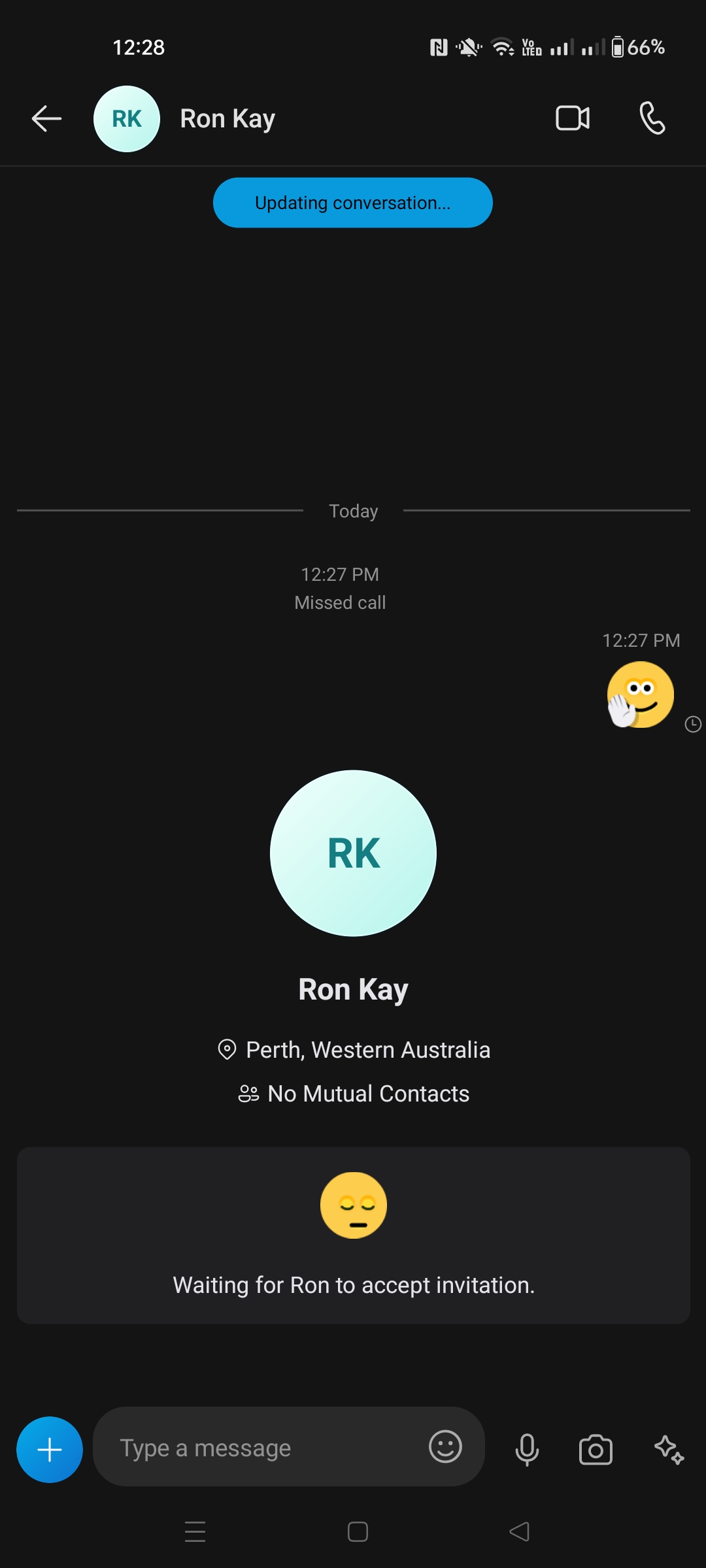Viewport: 706px width, 1568px height.
Task: Open recent apps from navigation bar
Action: (195, 1531)
